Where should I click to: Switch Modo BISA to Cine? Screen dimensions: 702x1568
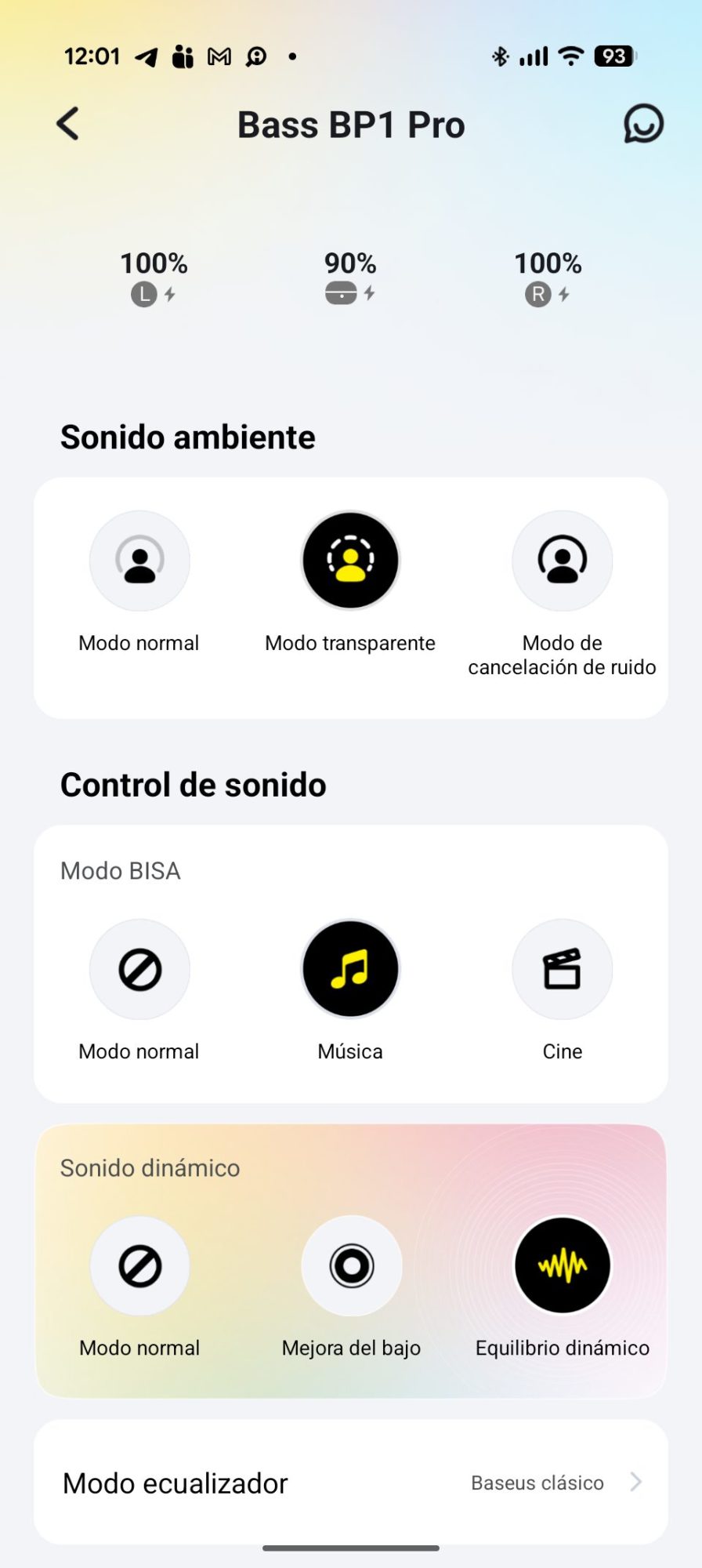coord(562,970)
